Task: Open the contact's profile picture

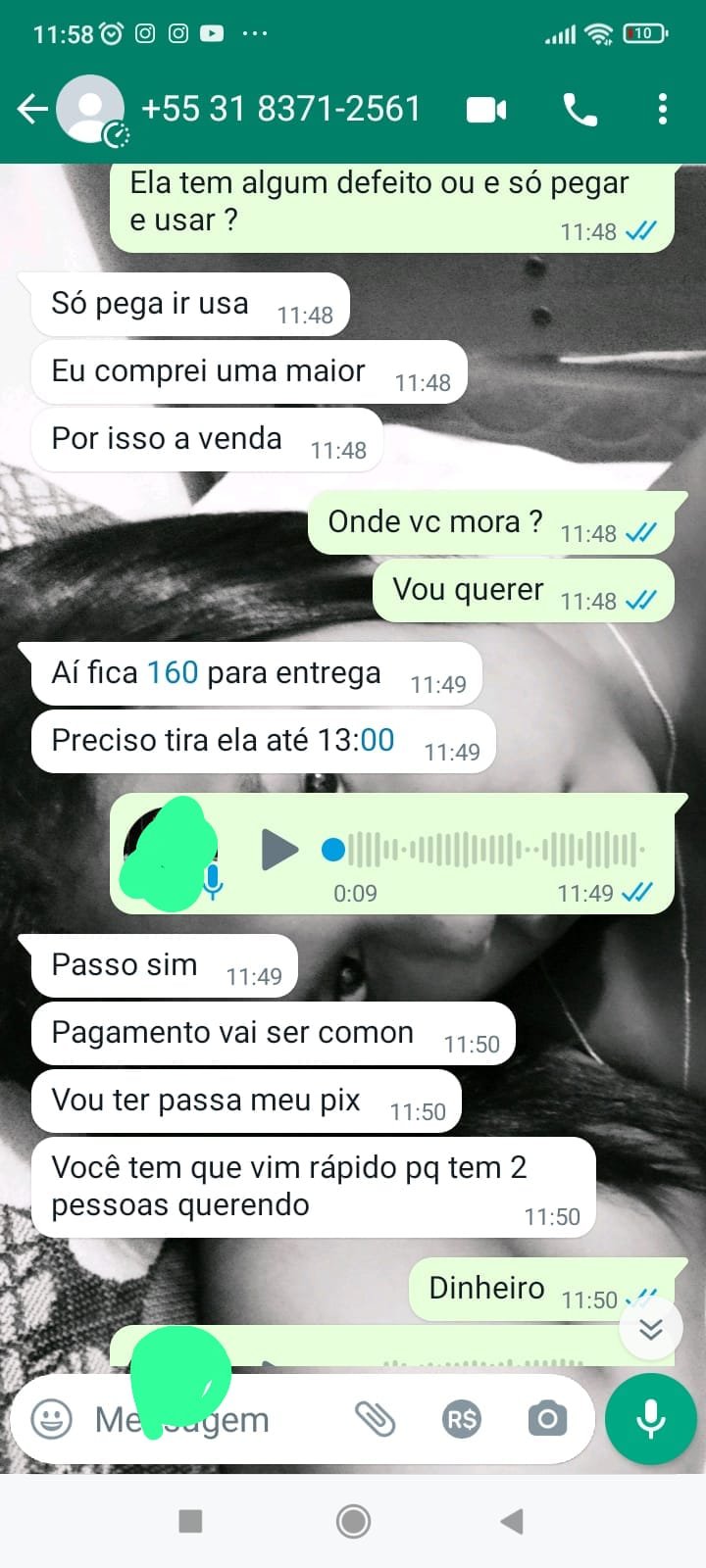Action: click(90, 109)
